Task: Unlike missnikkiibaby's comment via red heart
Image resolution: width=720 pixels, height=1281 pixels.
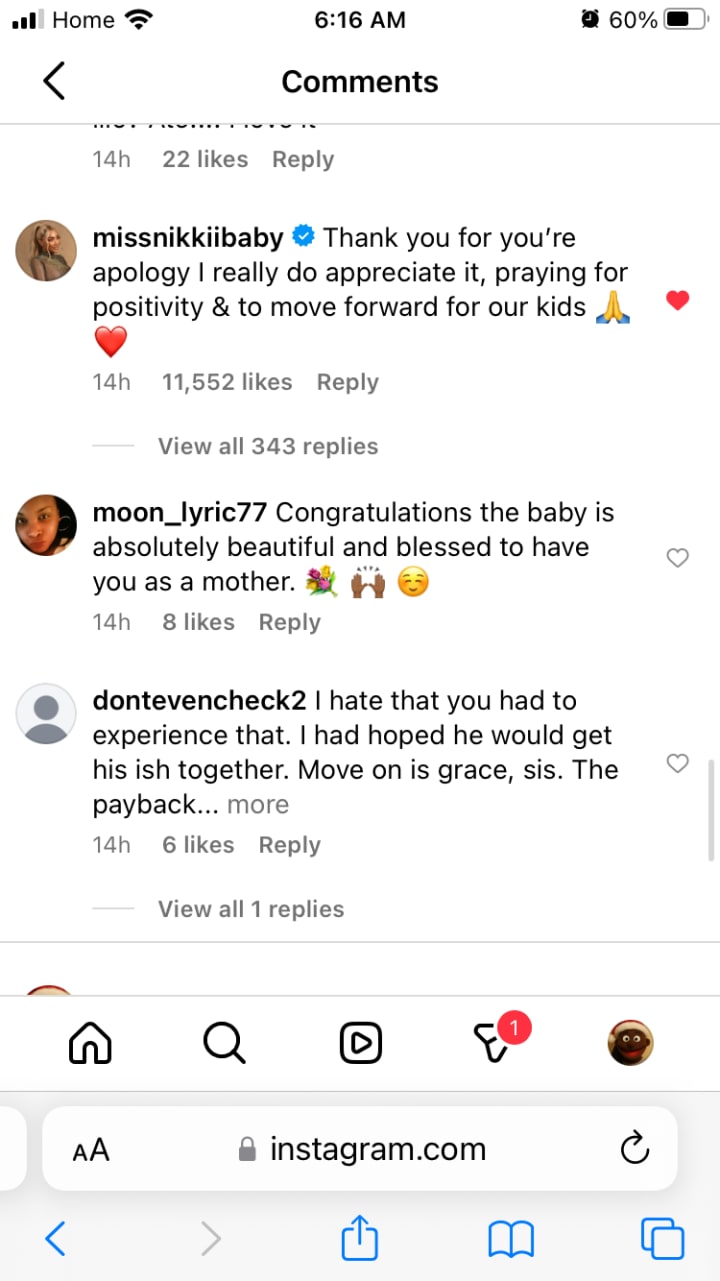Action: (678, 300)
